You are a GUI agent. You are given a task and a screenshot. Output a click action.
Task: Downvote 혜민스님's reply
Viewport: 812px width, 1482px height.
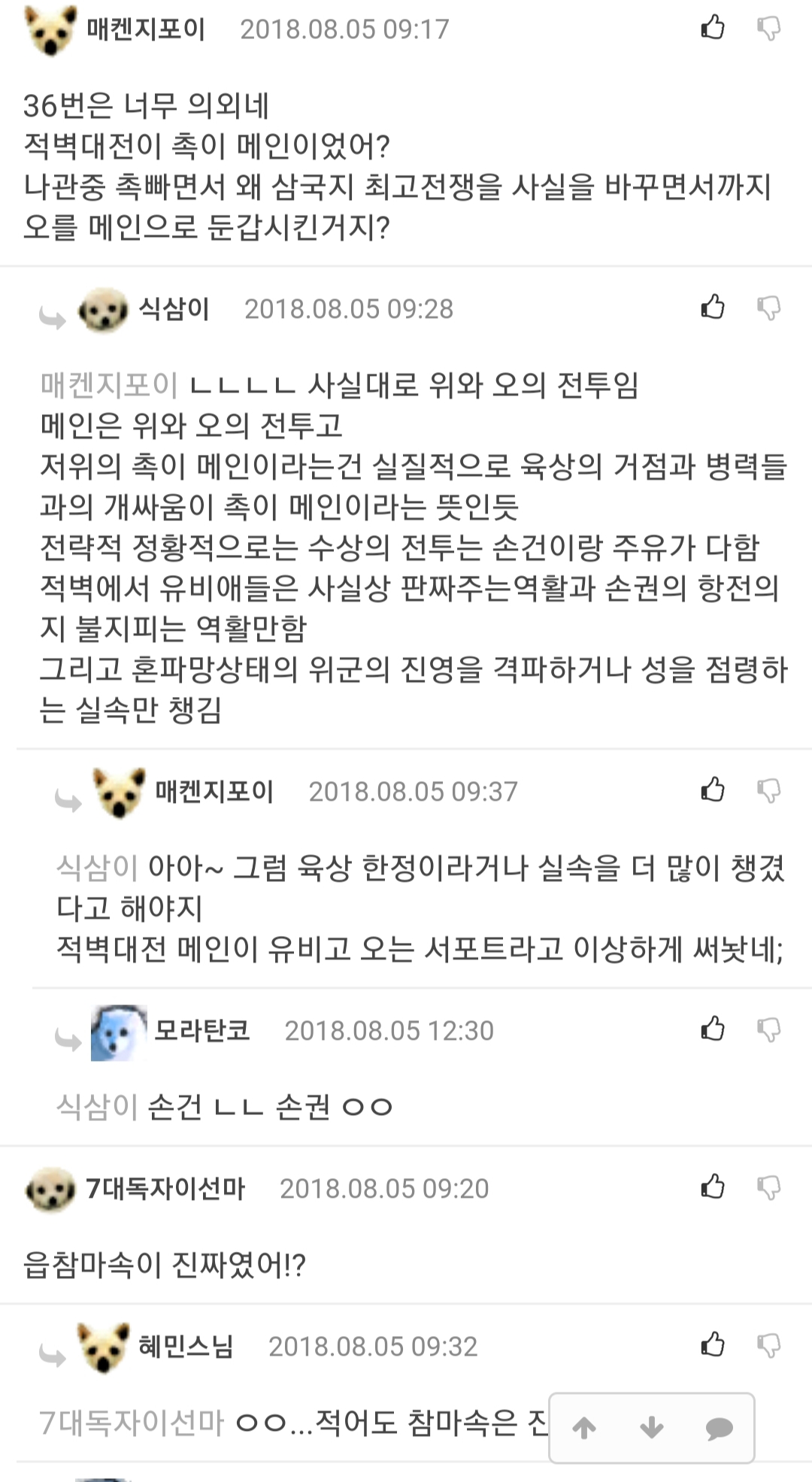pos(768,1346)
